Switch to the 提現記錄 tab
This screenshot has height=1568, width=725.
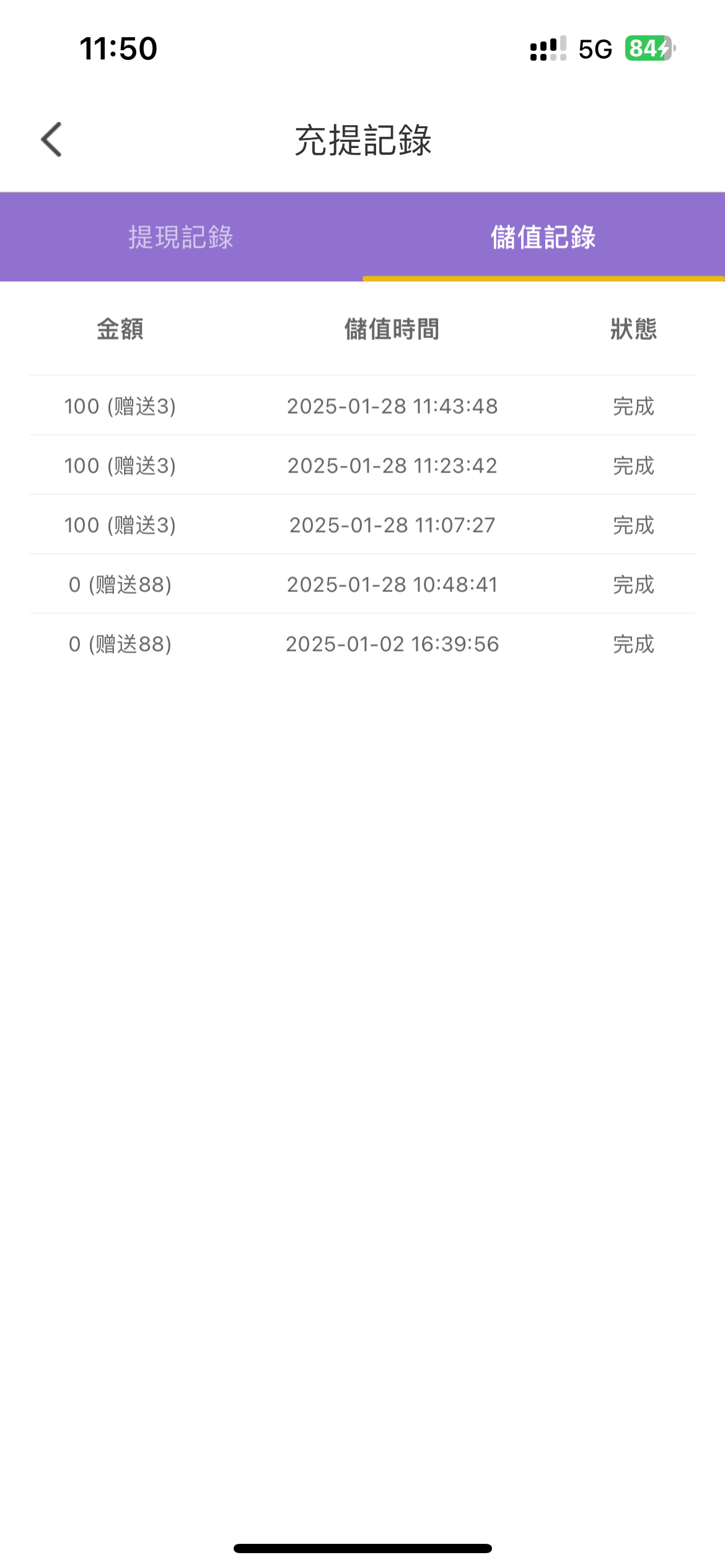click(181, 237)
